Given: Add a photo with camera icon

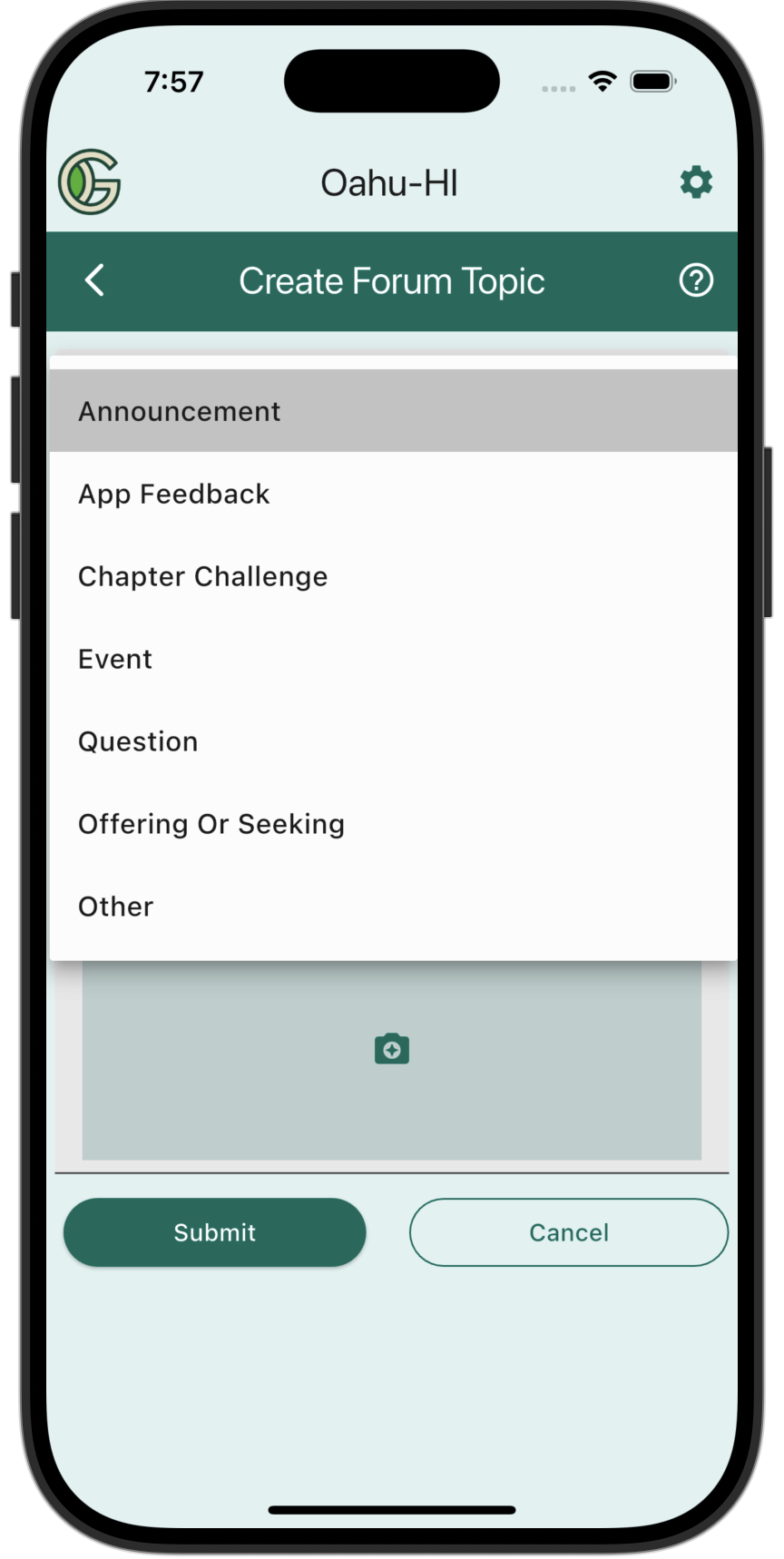Looking at the screenshot, I should [x=392, y=1049].
